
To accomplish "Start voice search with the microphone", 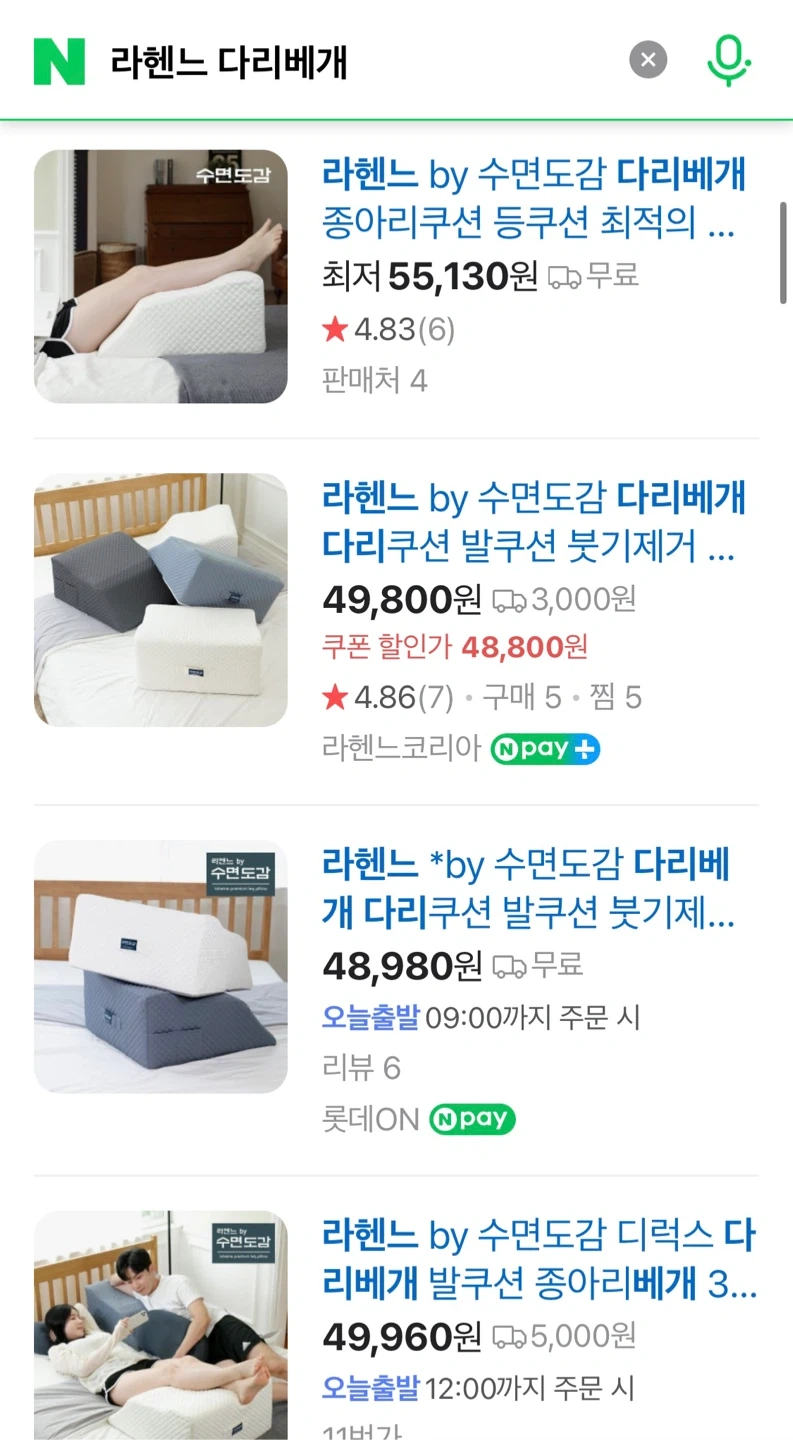I will (x=728, y=60).
